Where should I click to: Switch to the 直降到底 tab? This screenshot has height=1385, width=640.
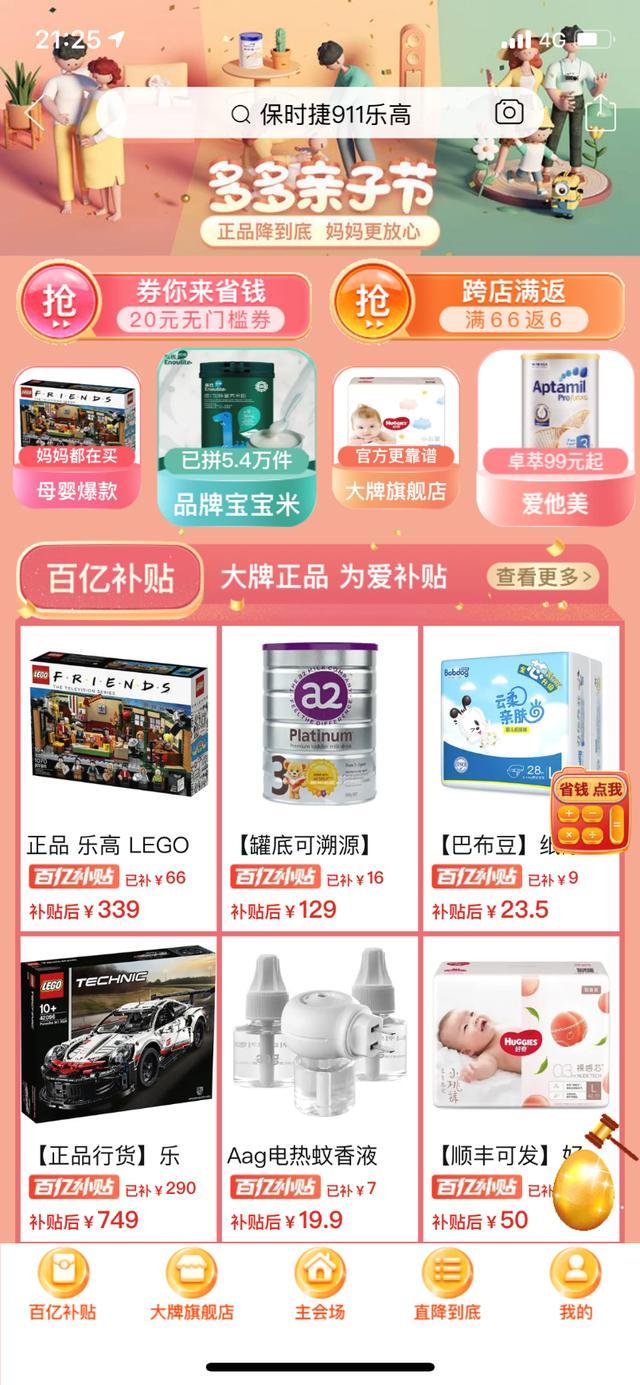[448, 1285]
